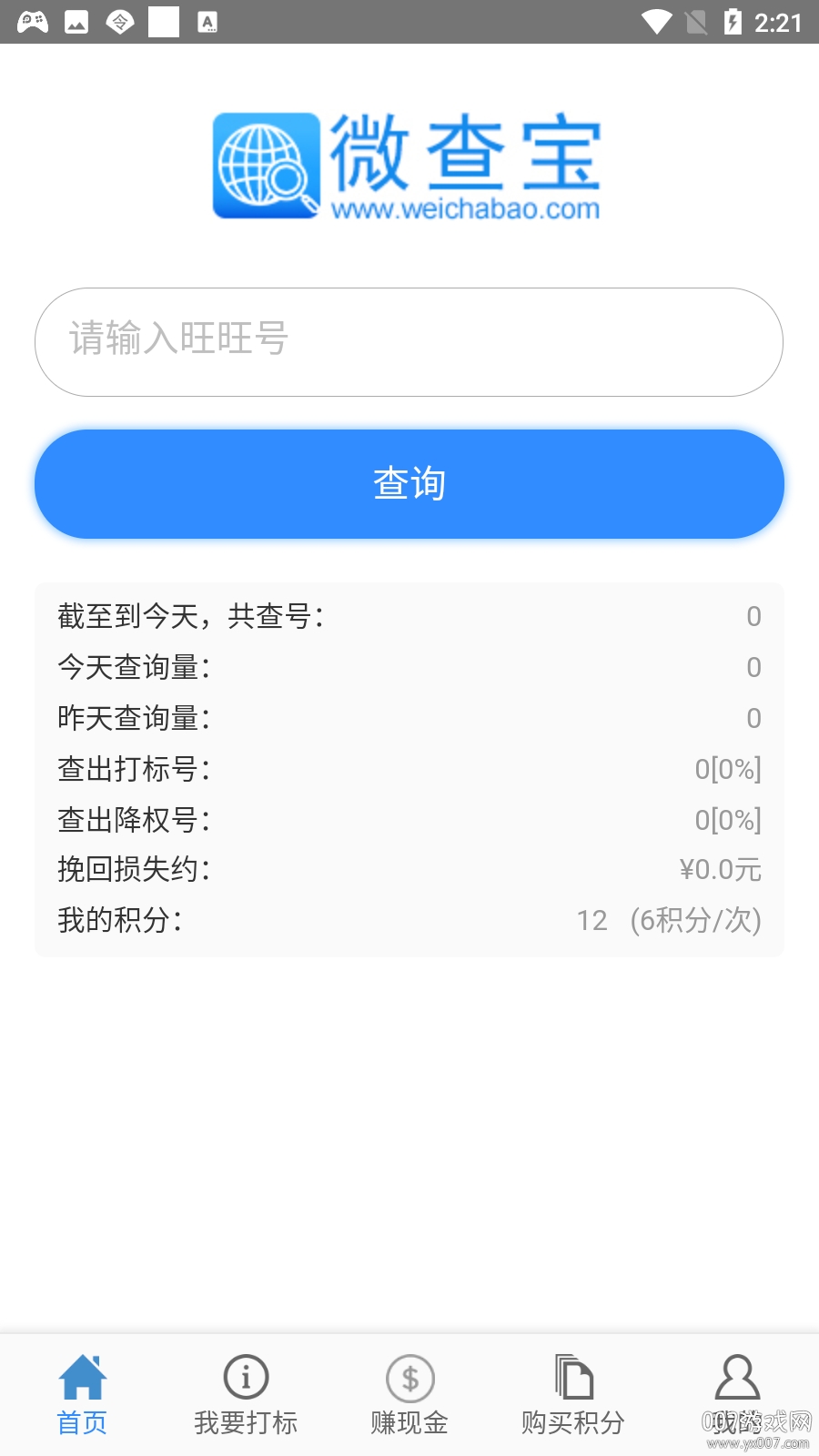Open the dollar icon for 赚现金
The width and height of the screenshot is (819, 1456).
coord(409,1379)
